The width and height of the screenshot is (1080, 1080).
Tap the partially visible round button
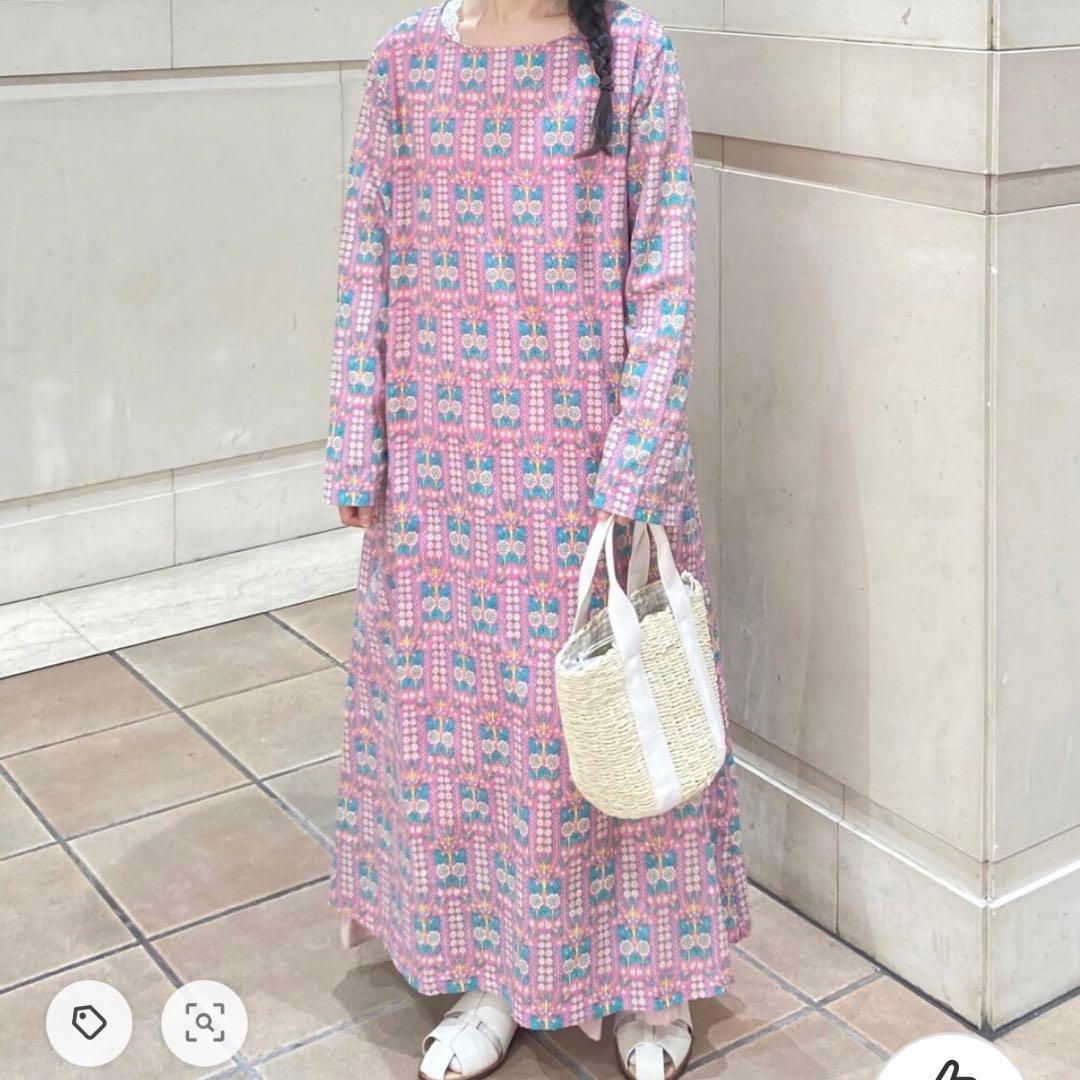(962, 1062)
